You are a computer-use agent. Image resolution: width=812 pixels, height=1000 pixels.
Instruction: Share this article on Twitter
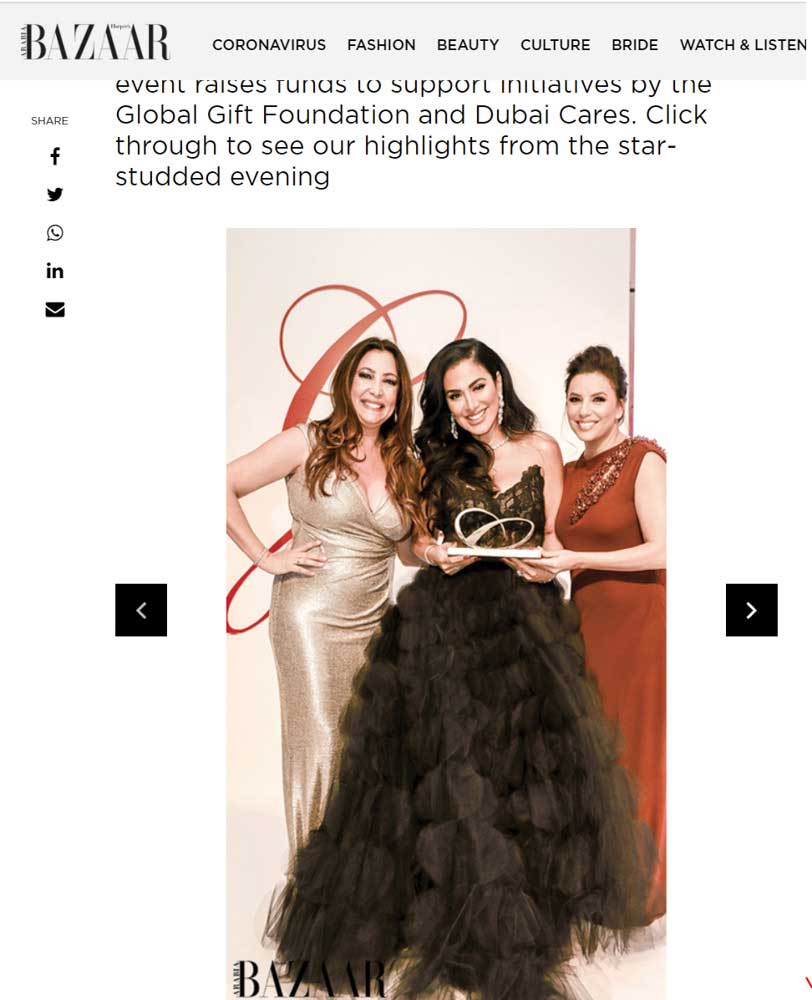point(55,194)
